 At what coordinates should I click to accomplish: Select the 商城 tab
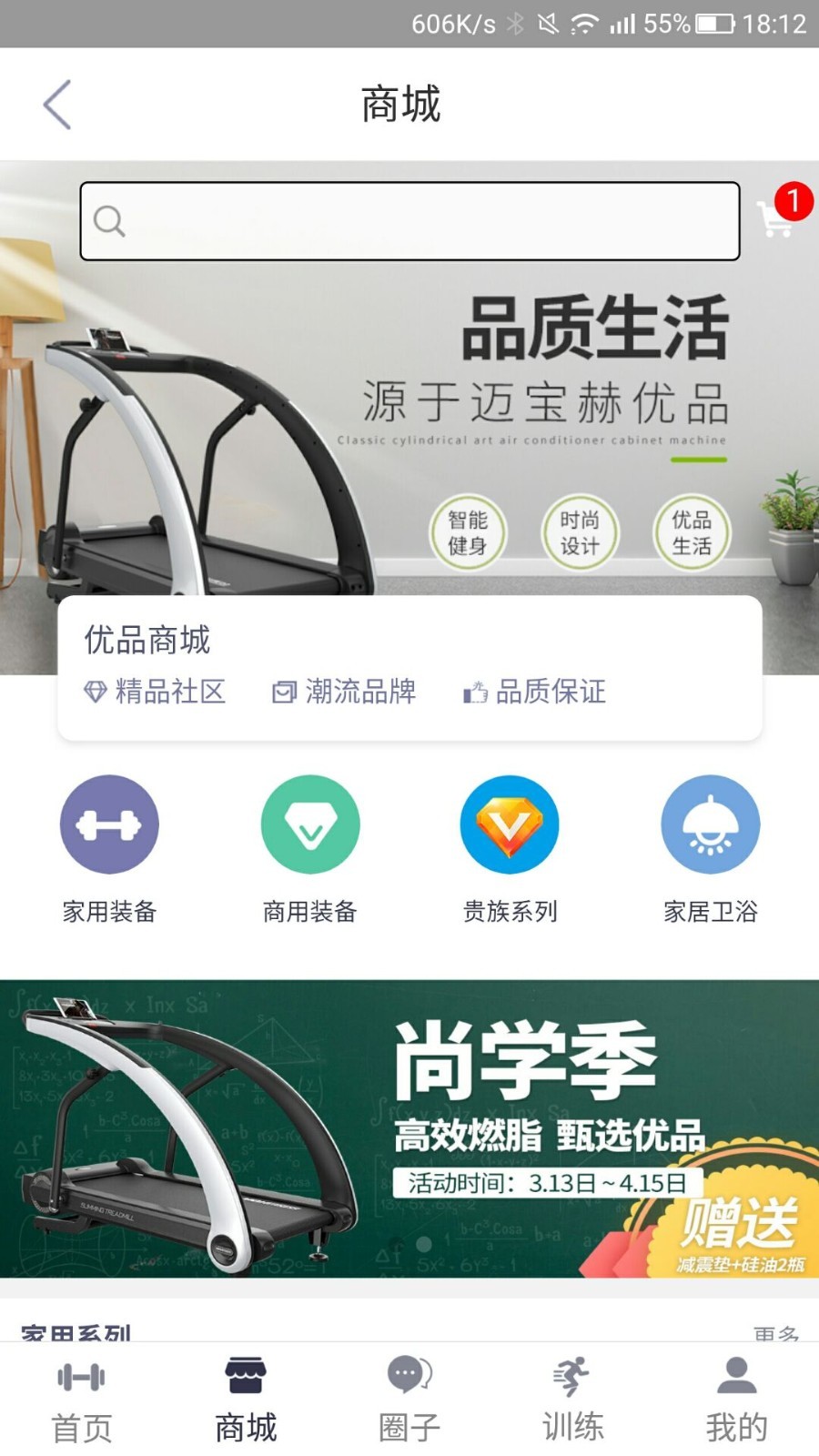246,1400
